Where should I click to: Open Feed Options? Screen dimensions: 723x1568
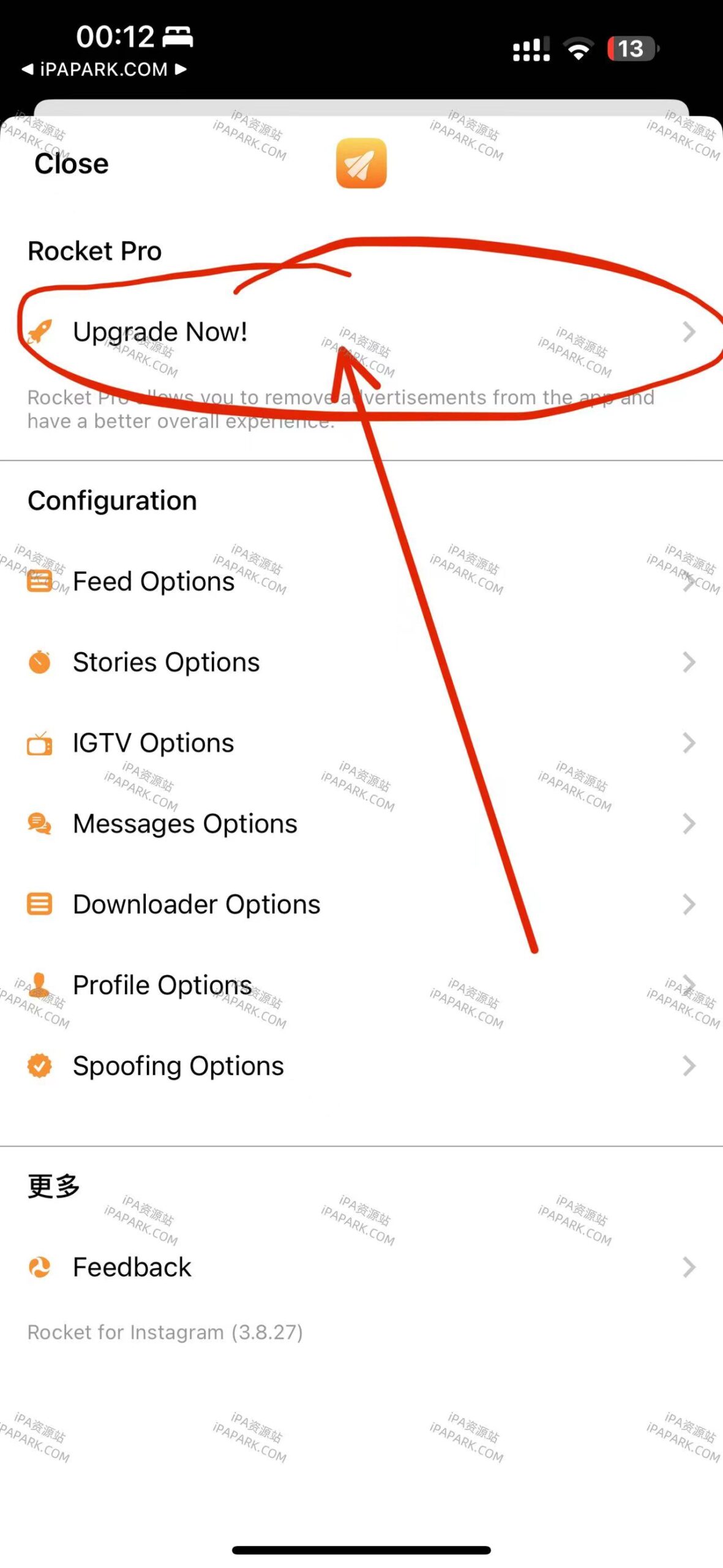pyautogui.click(x=153, y=581)
